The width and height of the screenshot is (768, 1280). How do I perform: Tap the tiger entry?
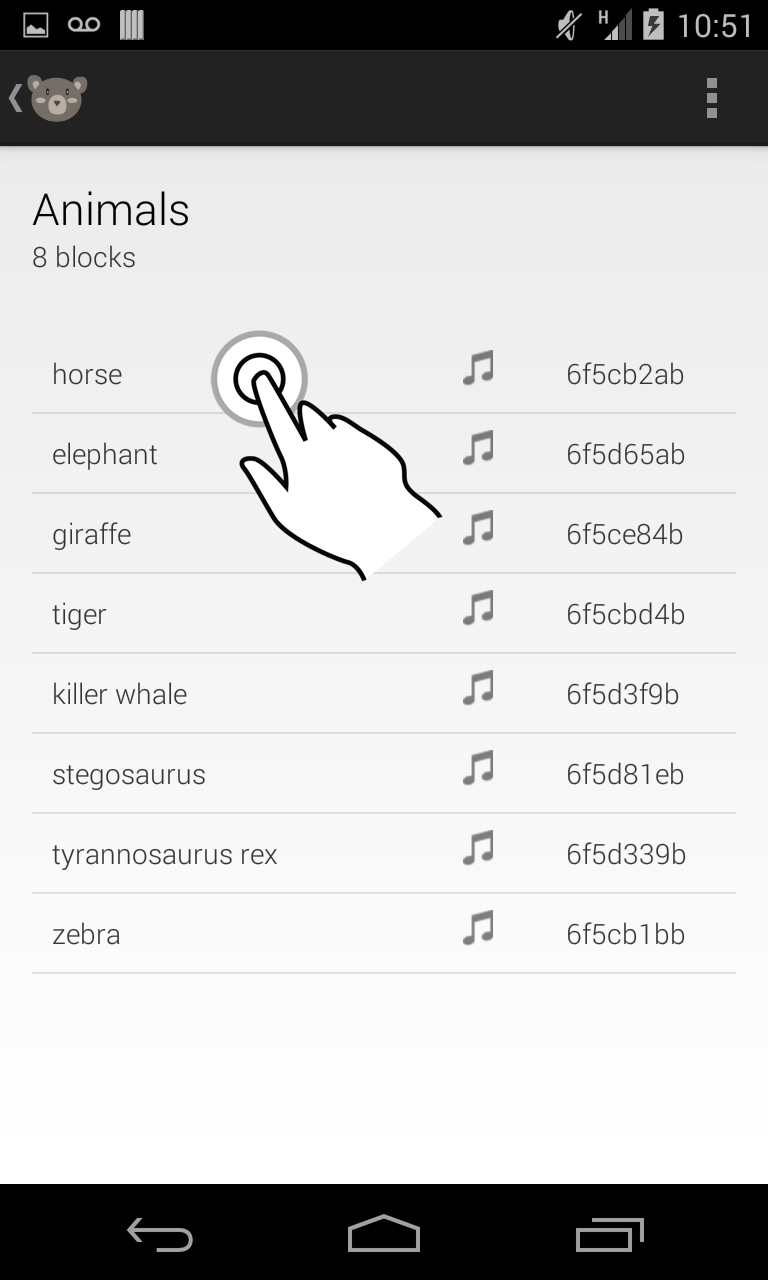pos(384,614)
